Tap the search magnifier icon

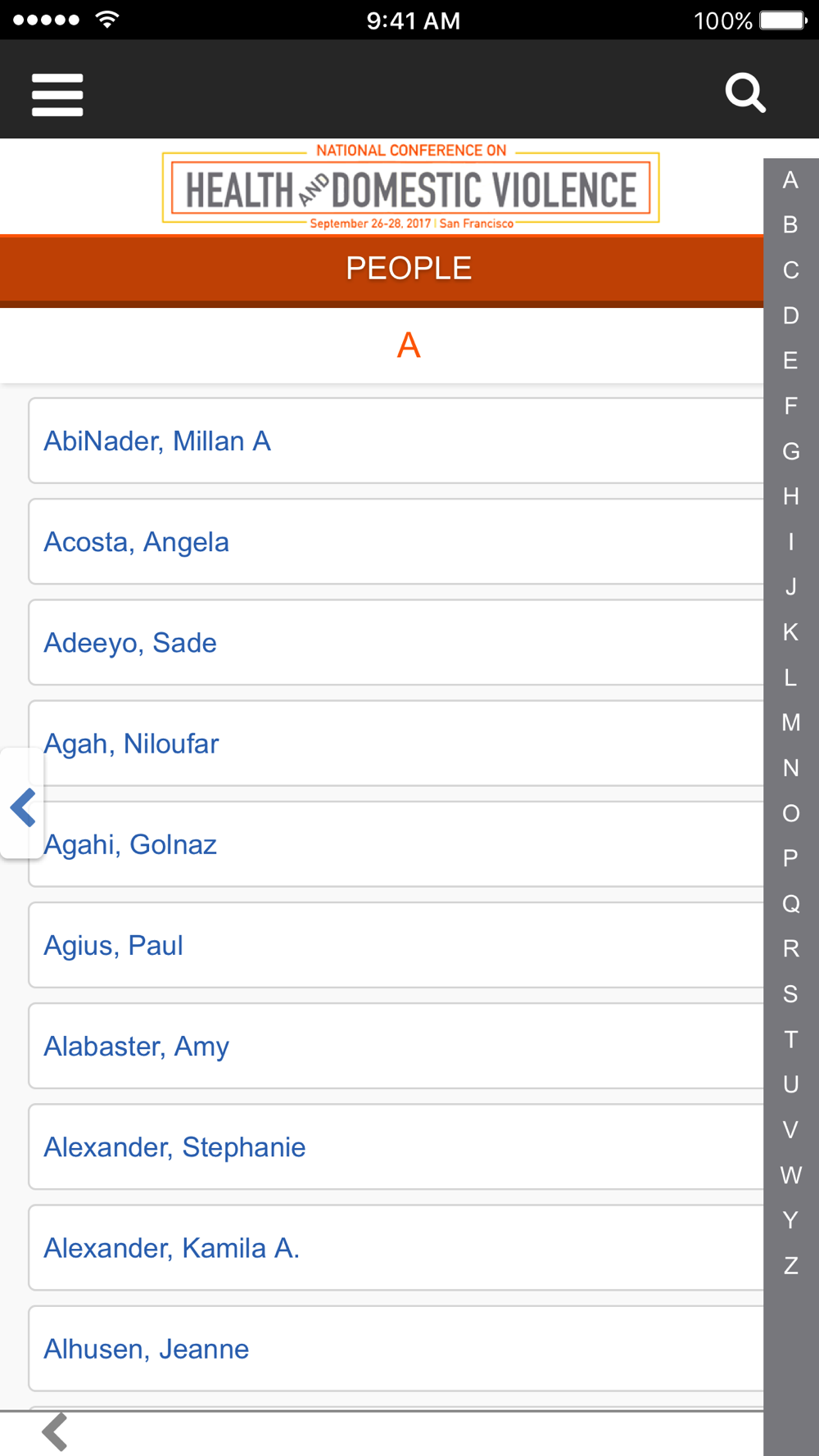745,93
